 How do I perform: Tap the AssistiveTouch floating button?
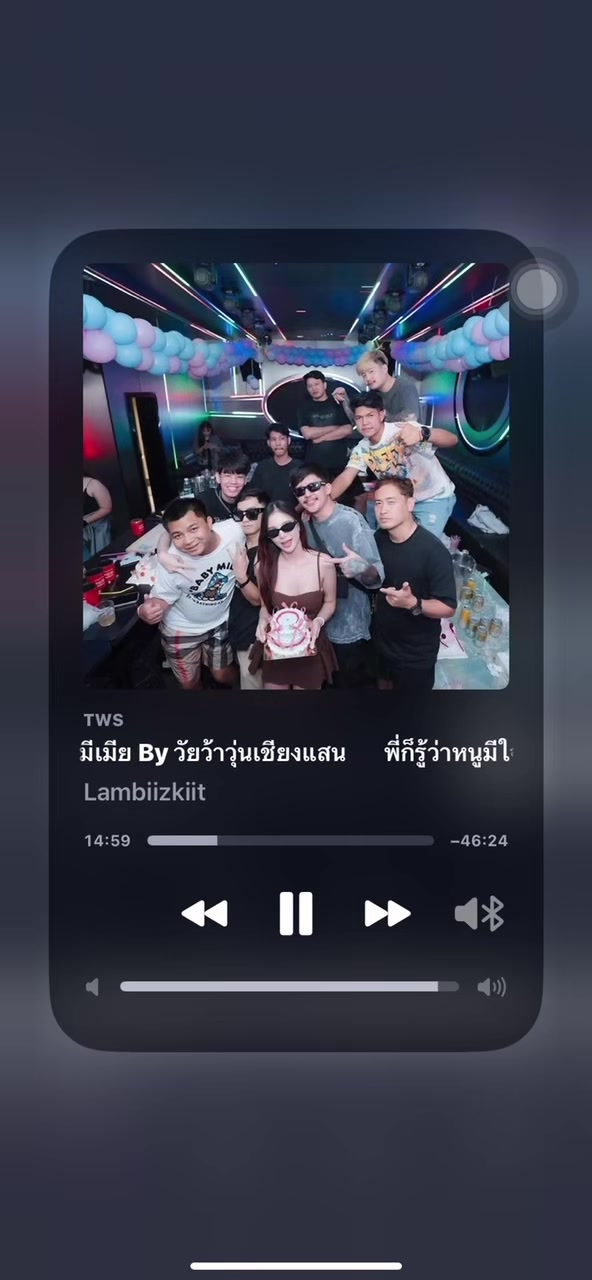537,288
